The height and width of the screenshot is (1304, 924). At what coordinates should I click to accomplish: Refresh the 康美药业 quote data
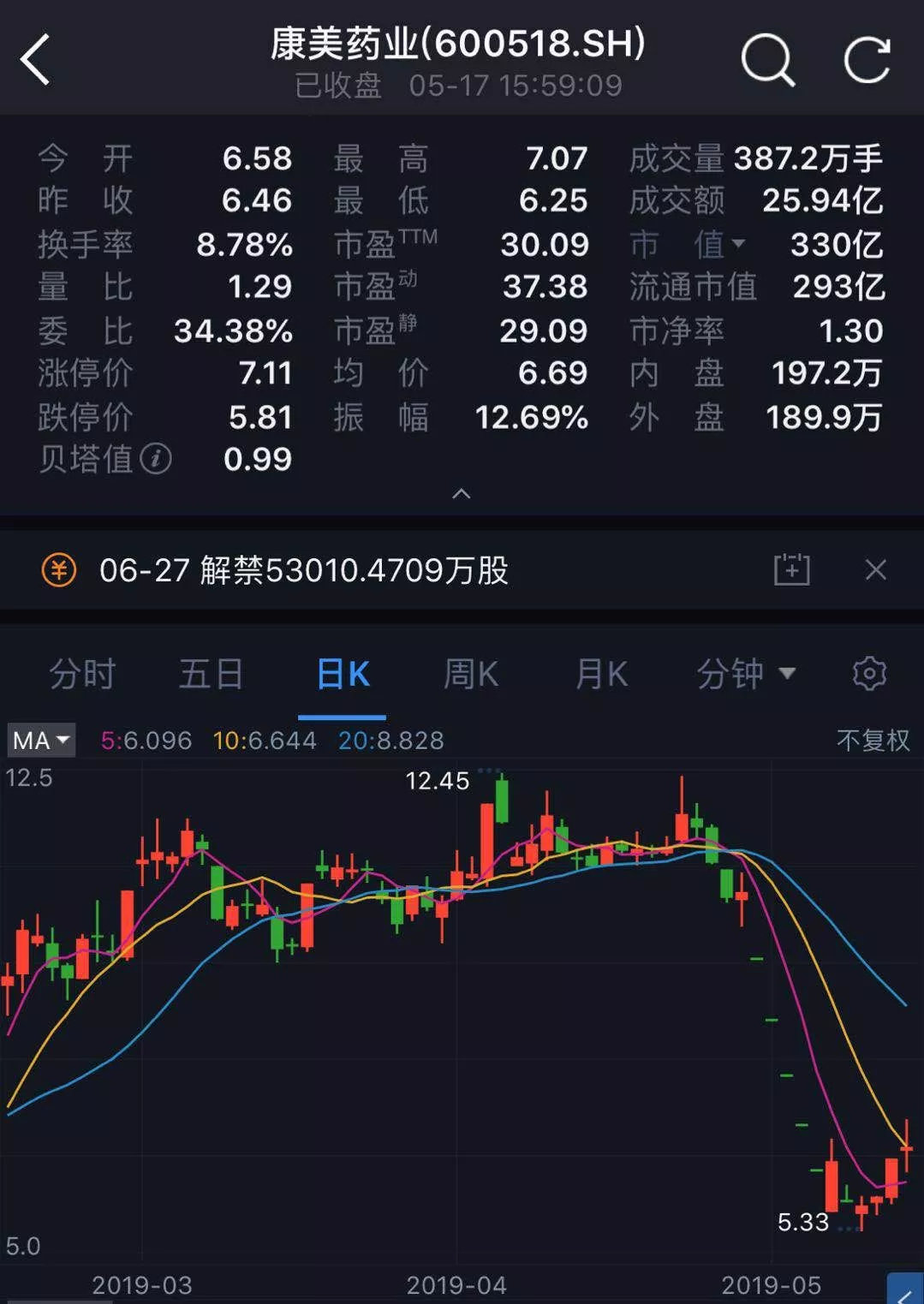pyautogui.click(x=867, y=60)
